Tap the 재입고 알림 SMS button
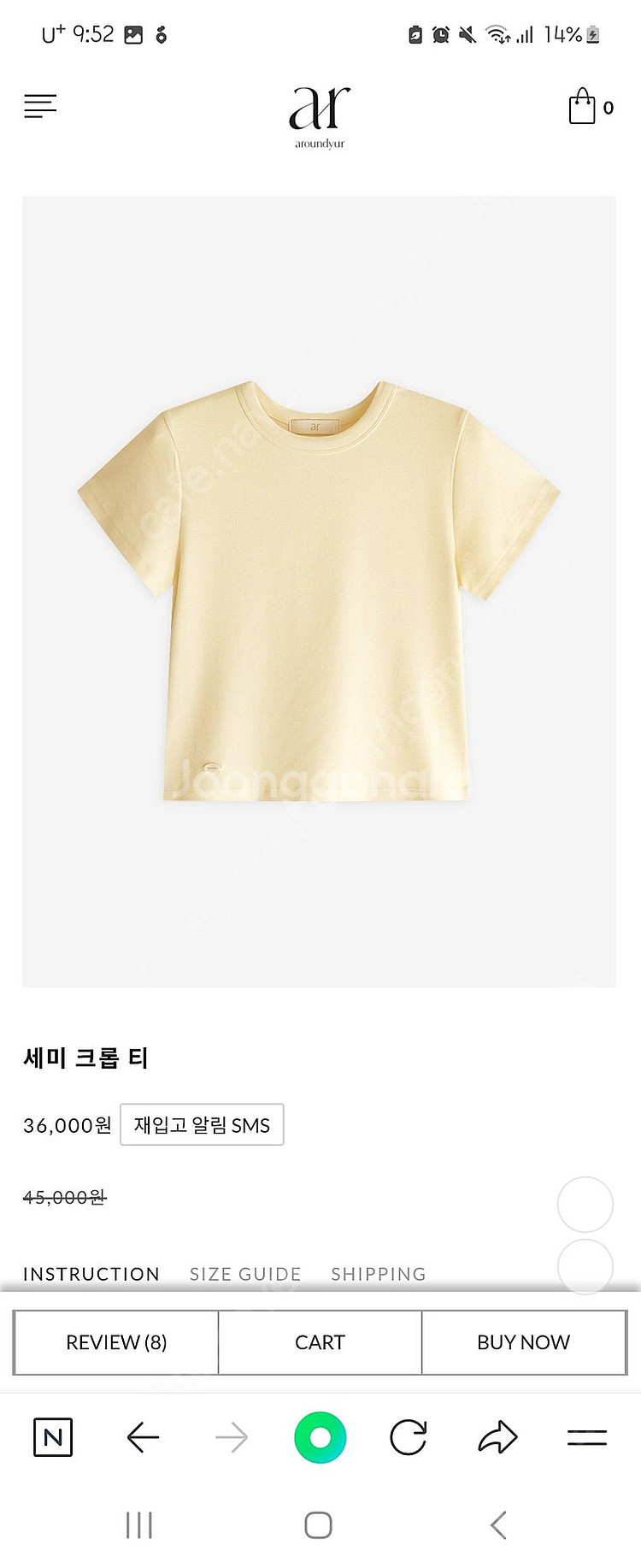This screenshot has width=641, height=1568. point(202,1124)
